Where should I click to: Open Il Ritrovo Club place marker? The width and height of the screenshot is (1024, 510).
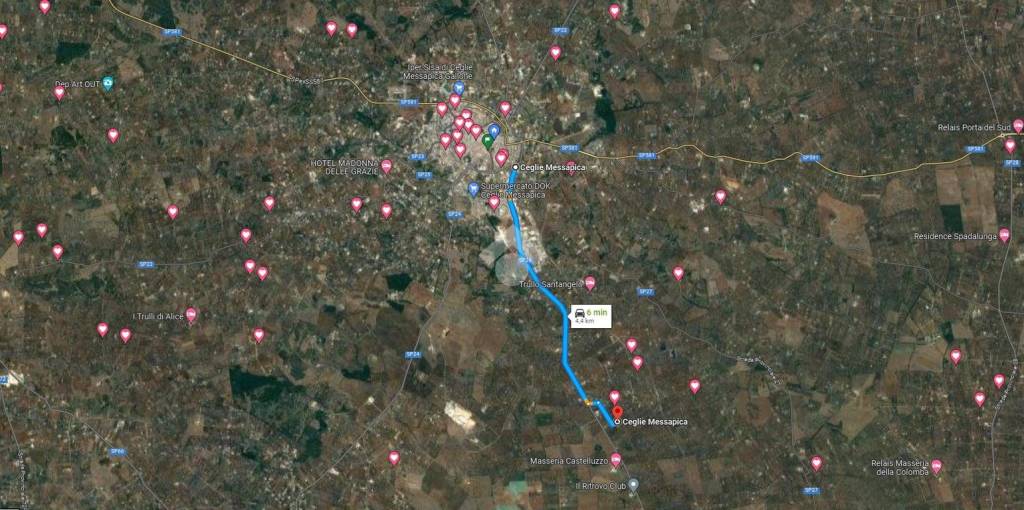[x=632, y=485]
